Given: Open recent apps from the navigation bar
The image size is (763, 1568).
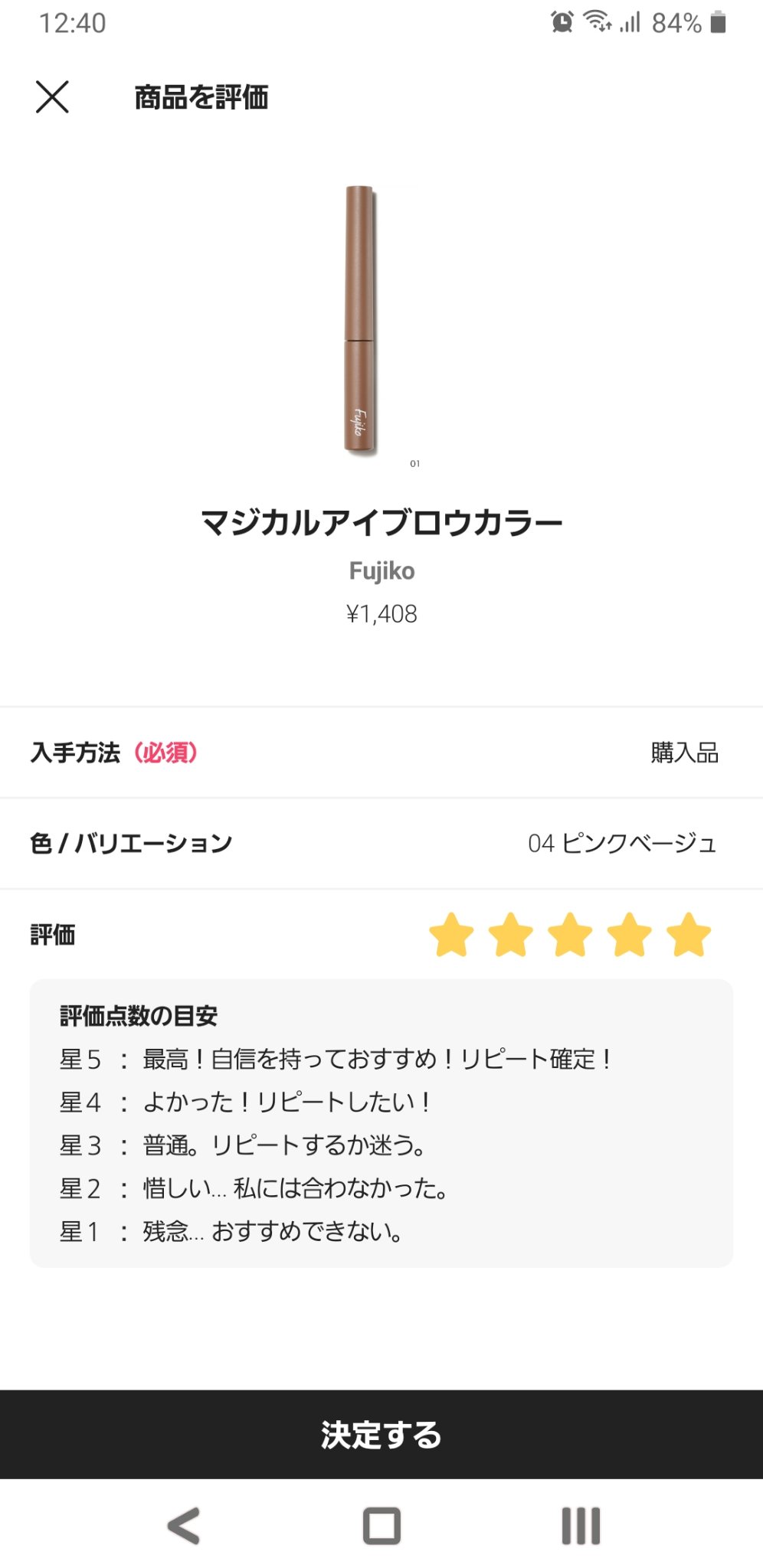Looking at the screenshot, I should 580,1526.
